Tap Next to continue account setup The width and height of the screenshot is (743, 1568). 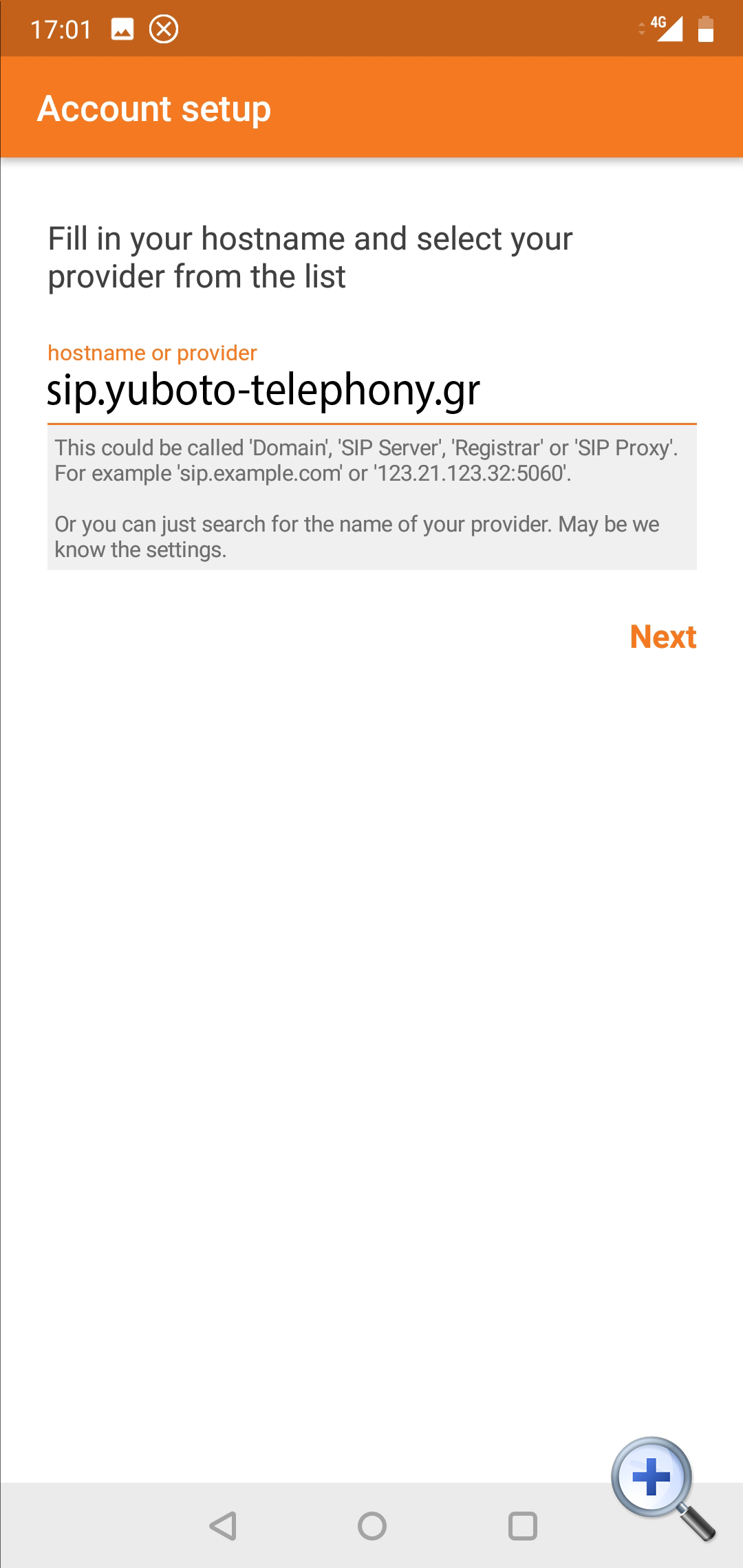pyautogui.click(x=663, y=637)
